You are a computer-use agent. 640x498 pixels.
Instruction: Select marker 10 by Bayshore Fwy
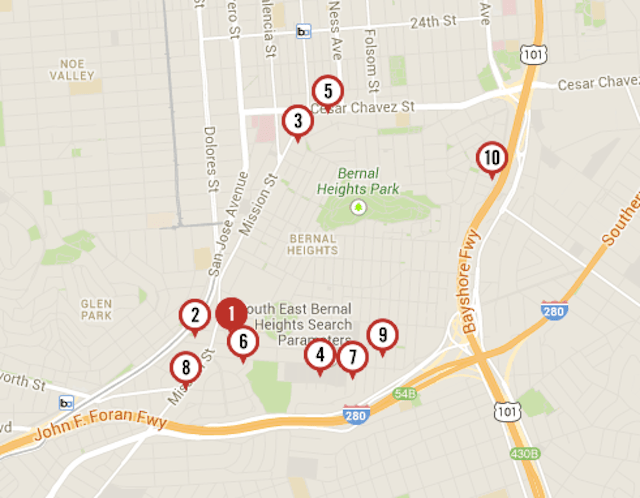pyautogui.click(x=491, y=157)
